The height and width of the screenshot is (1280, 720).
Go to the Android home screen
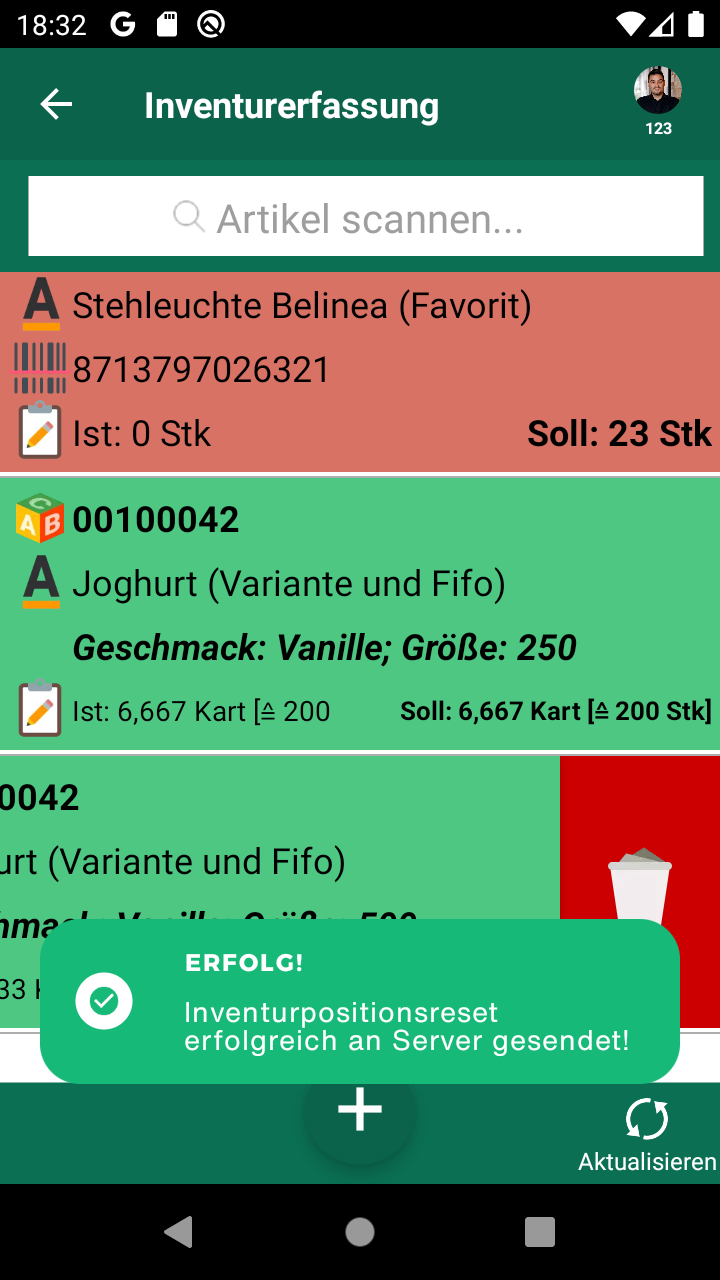(360, 1232)
